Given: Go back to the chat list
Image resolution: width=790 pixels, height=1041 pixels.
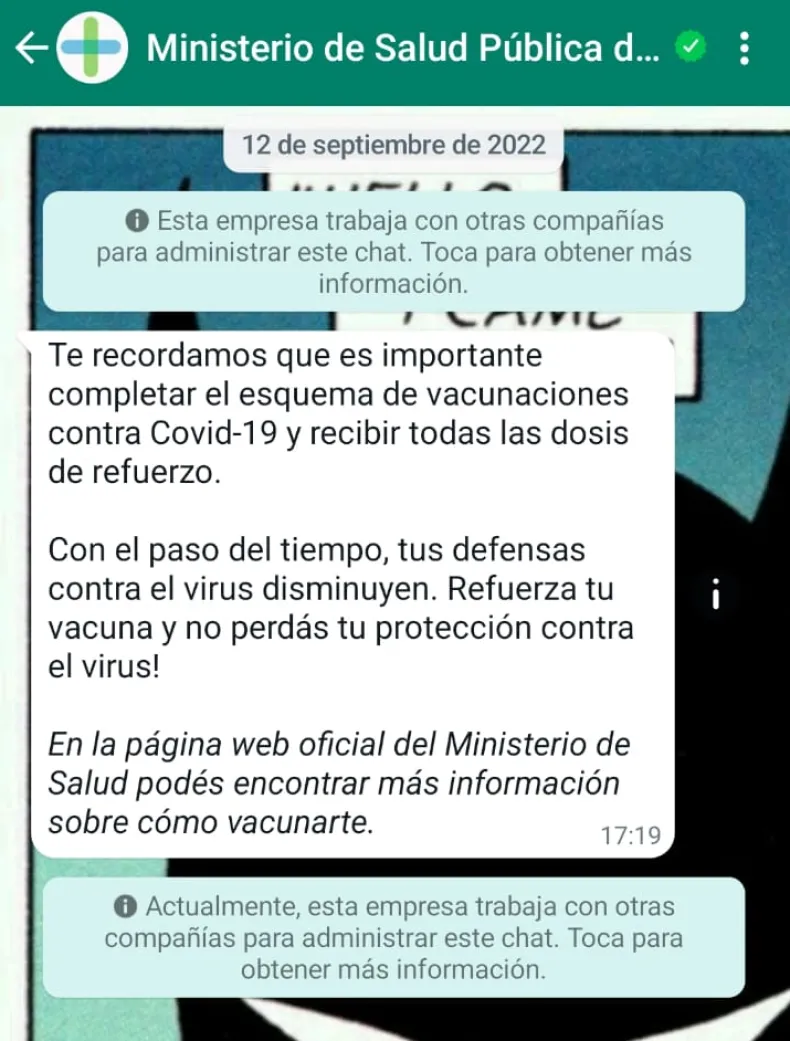Looking at the screenshot, I should (32, 48).
